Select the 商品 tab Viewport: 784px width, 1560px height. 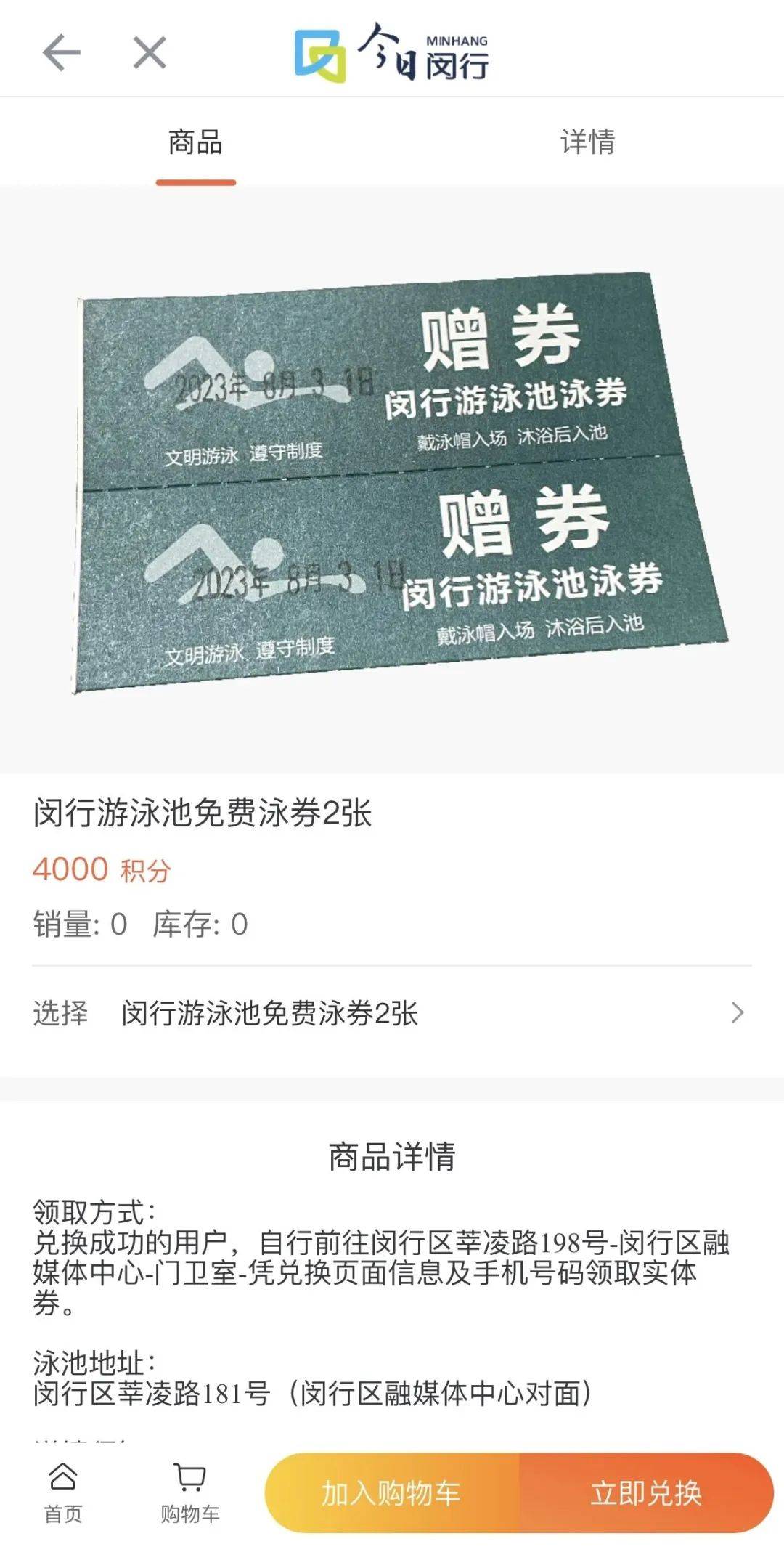click(x=195, y=142)
